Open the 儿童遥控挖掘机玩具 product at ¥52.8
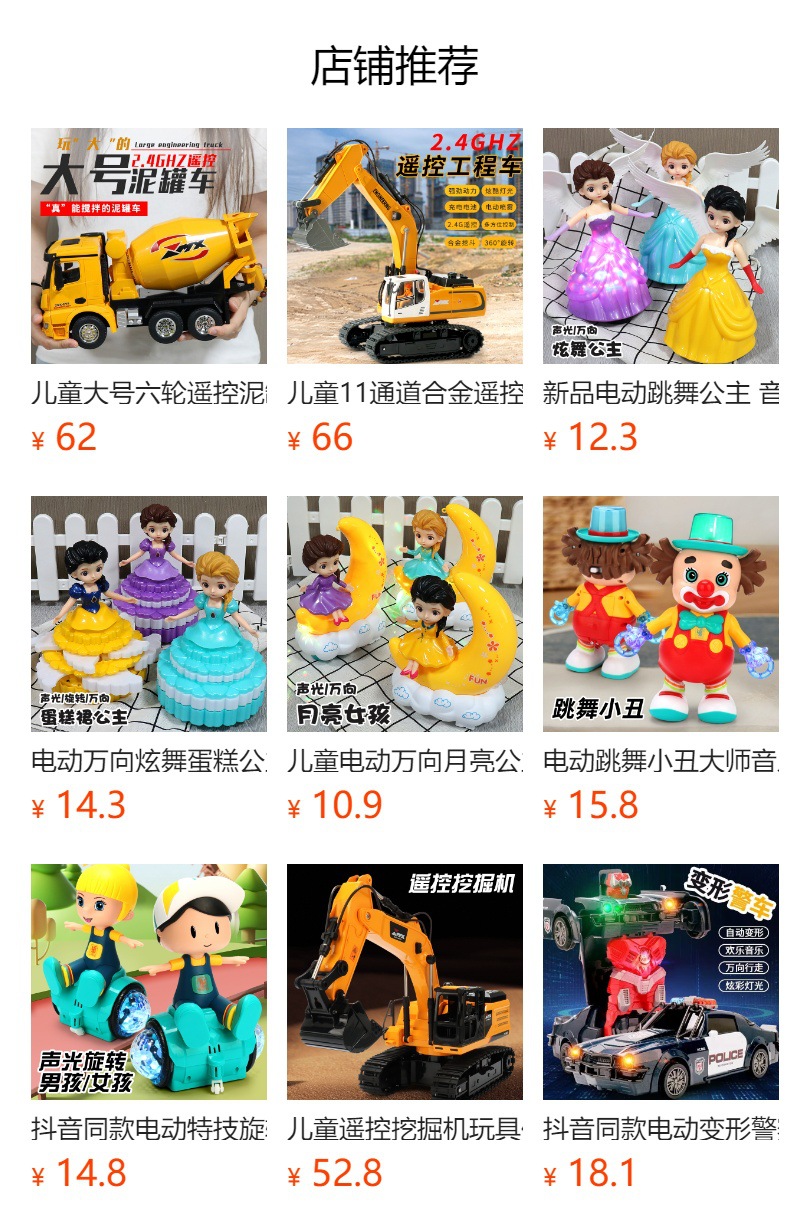The image size is (790, 1232). click(x=405, y=1029)
